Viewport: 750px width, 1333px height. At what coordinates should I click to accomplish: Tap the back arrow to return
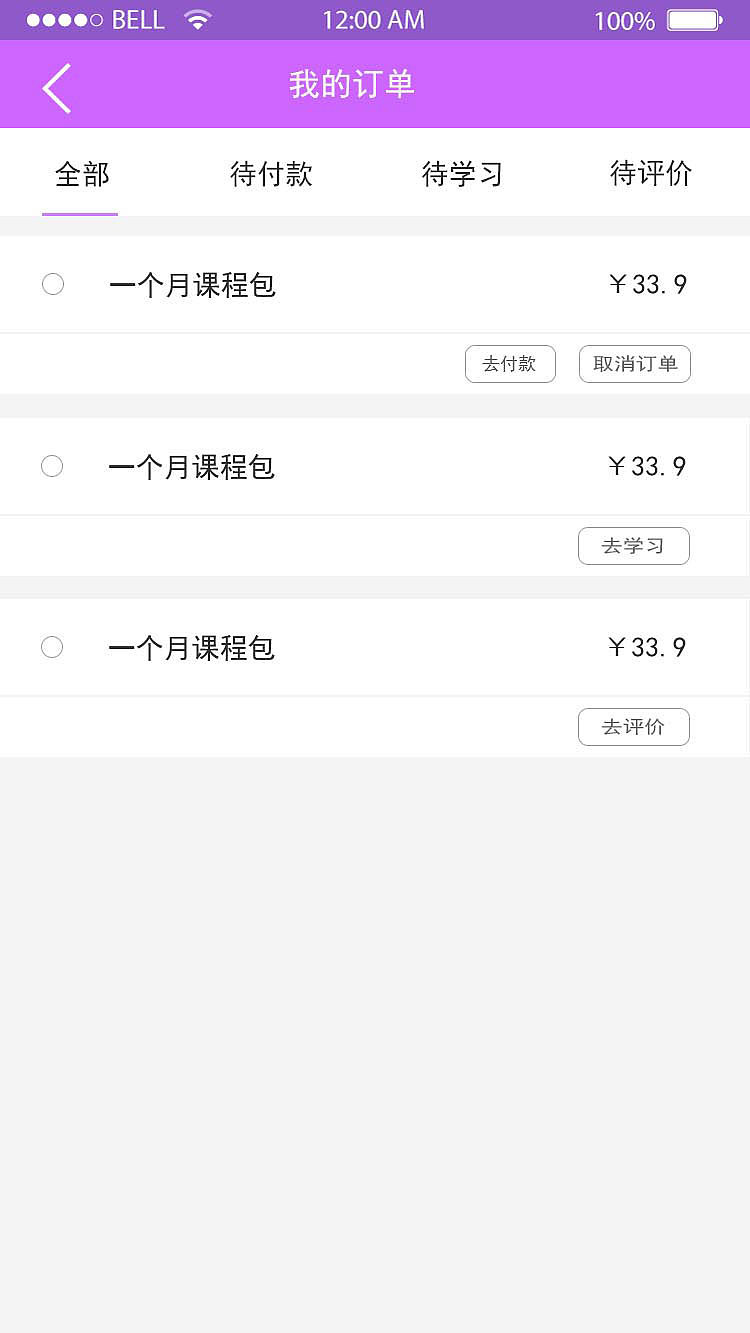click(56, 86)
